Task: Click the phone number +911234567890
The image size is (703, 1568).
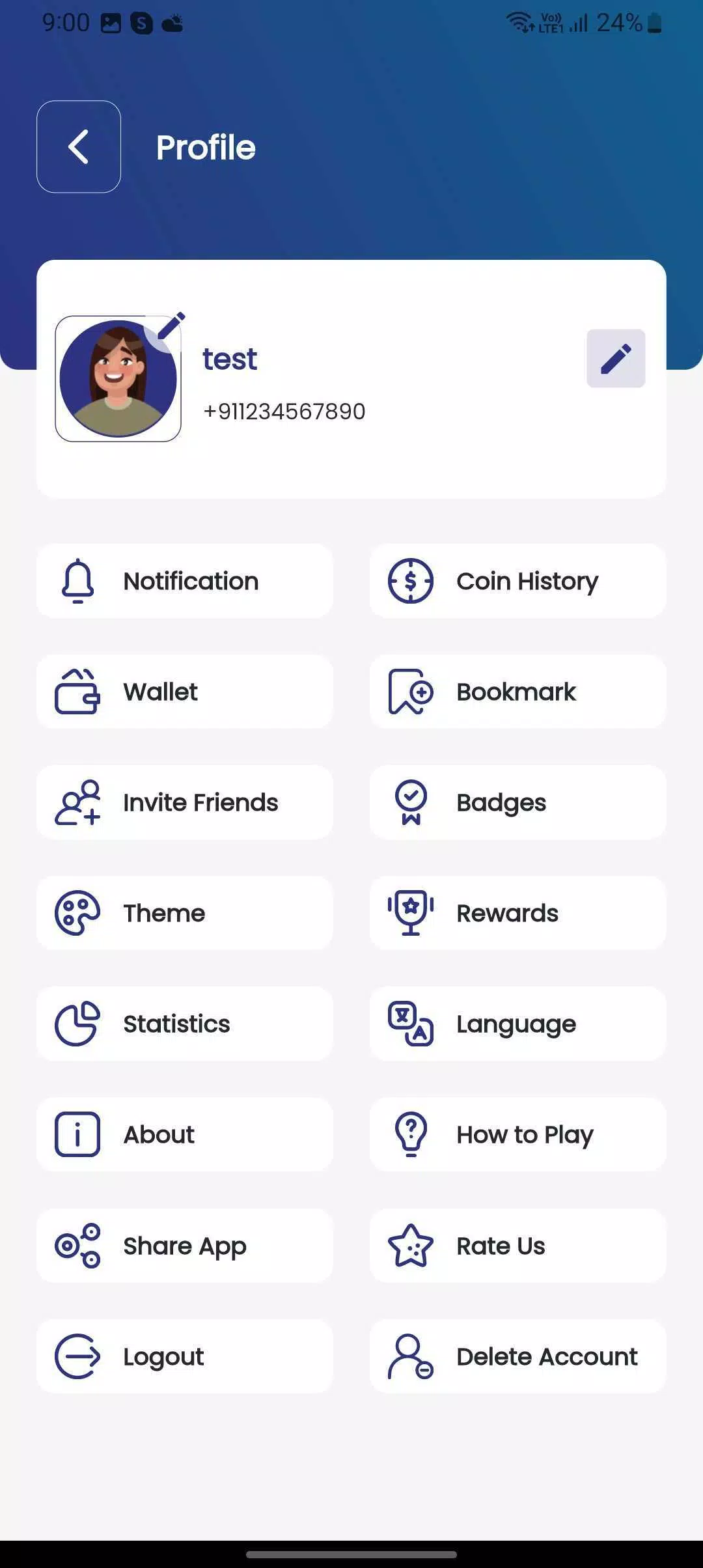Action: pyautogui.click(x=284, y=411)
